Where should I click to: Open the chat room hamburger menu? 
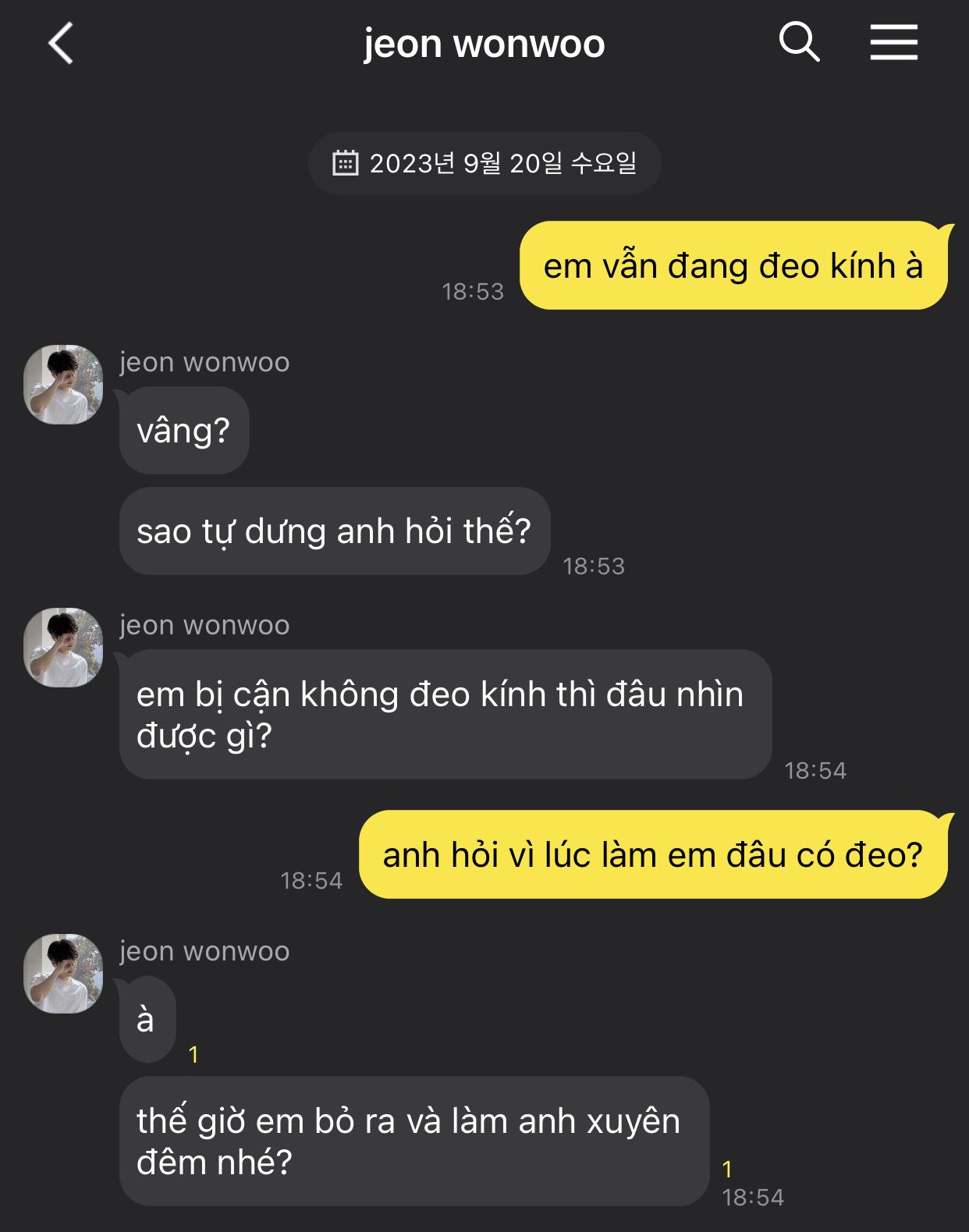893,42
